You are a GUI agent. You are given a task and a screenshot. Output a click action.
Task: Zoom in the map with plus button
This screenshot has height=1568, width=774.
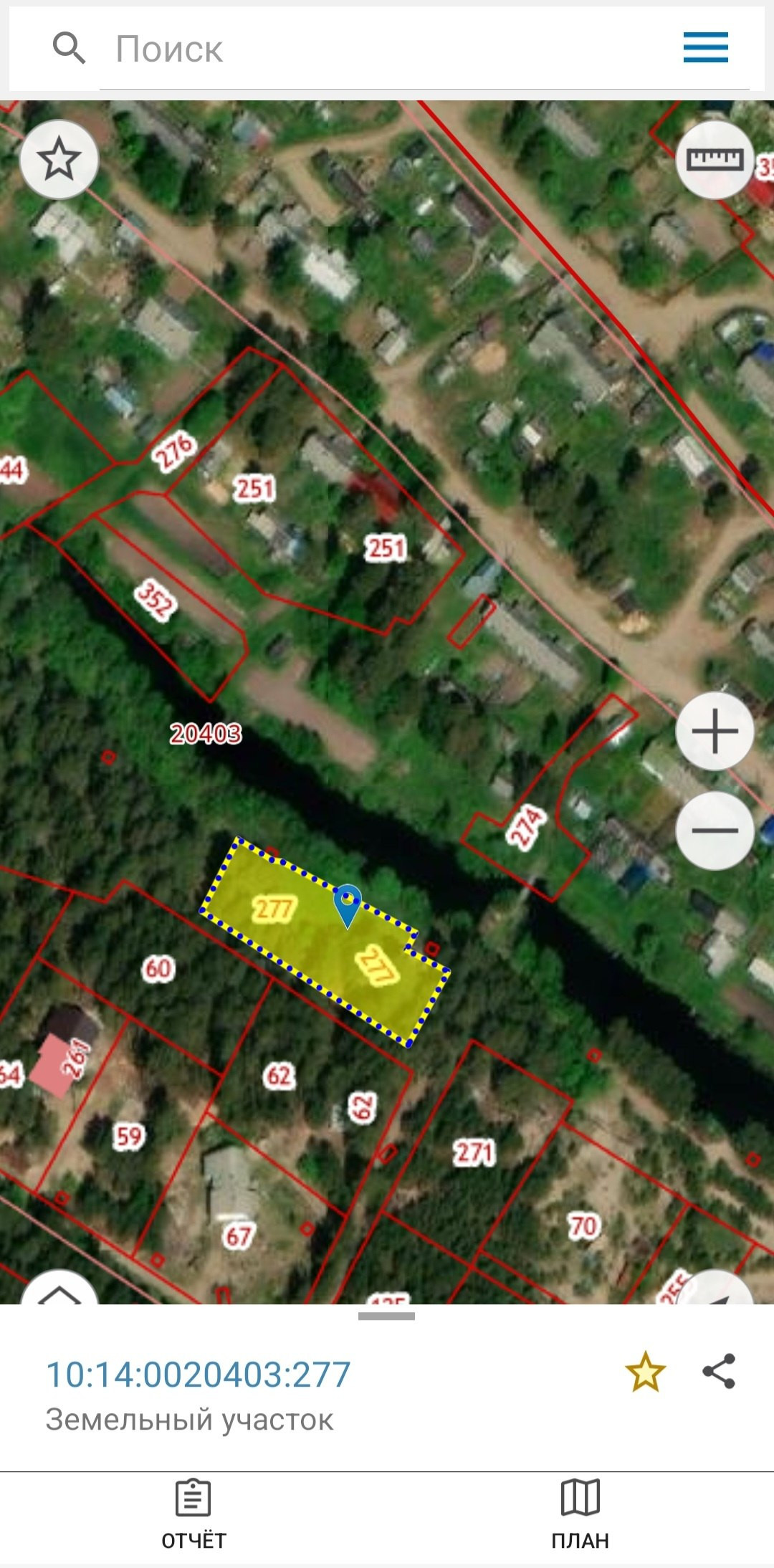point(715,732)
